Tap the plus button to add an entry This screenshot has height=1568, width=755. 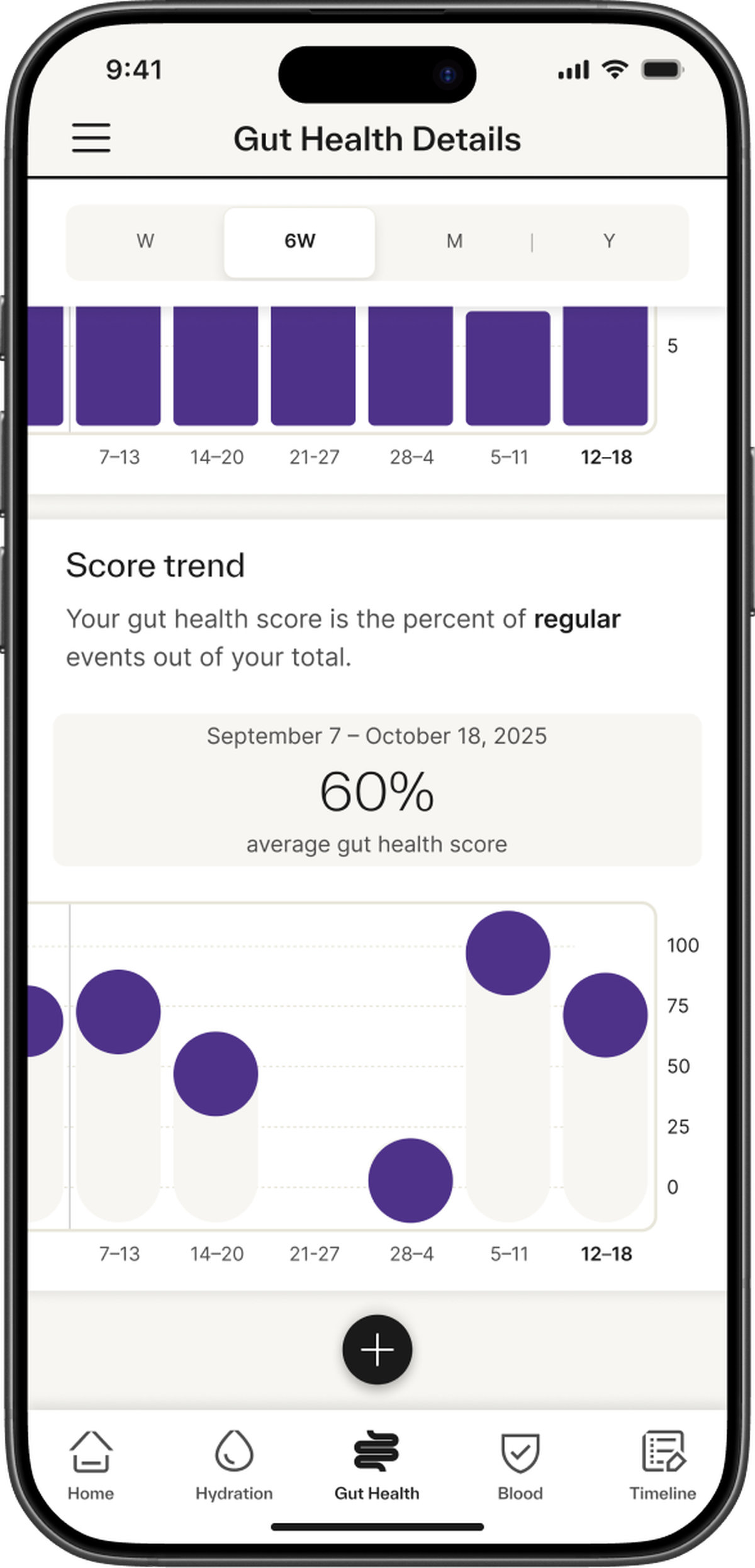point(377,1350)
